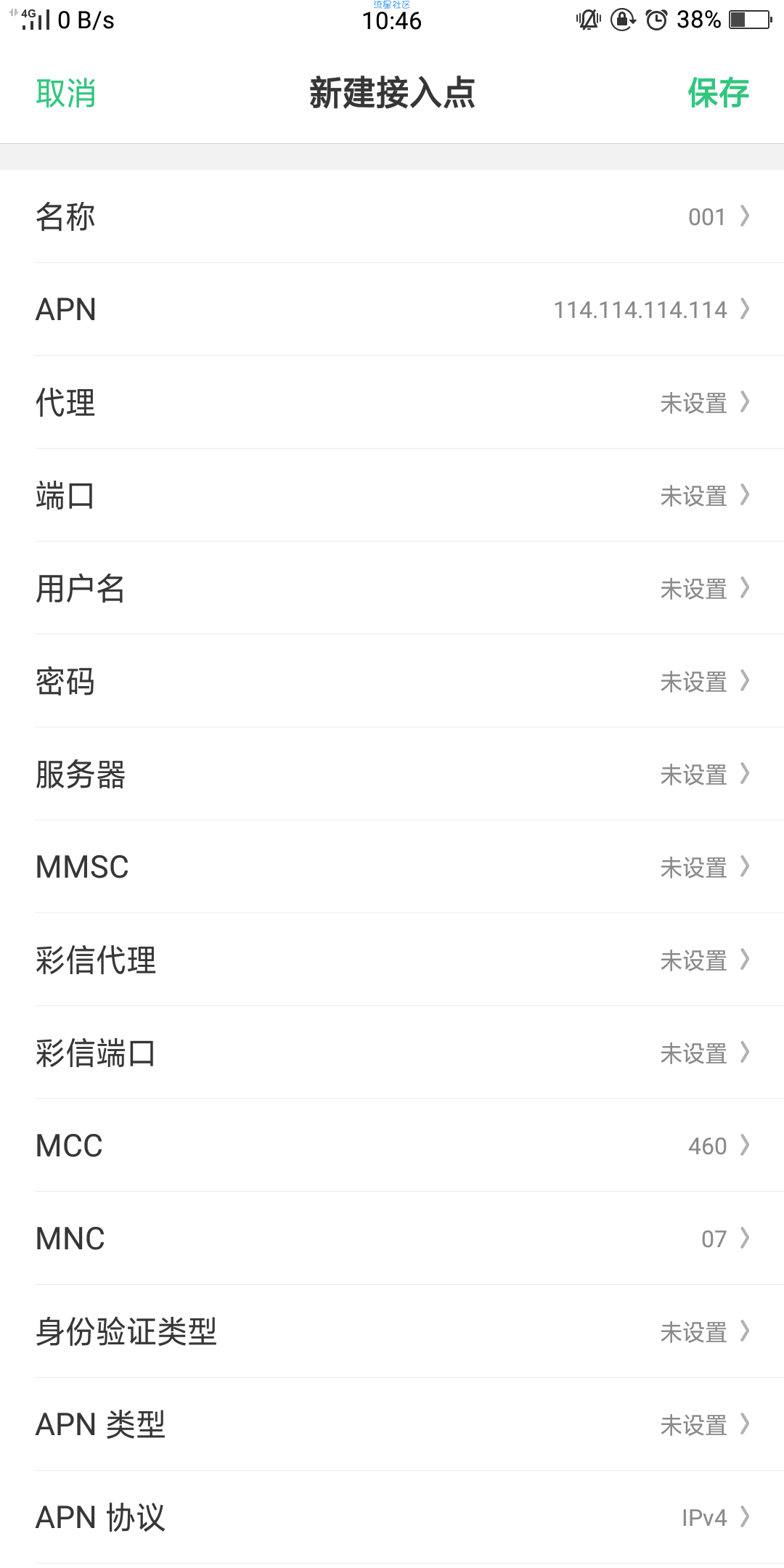Set the 彩信端口 MMS port

tap(392, 1053)
